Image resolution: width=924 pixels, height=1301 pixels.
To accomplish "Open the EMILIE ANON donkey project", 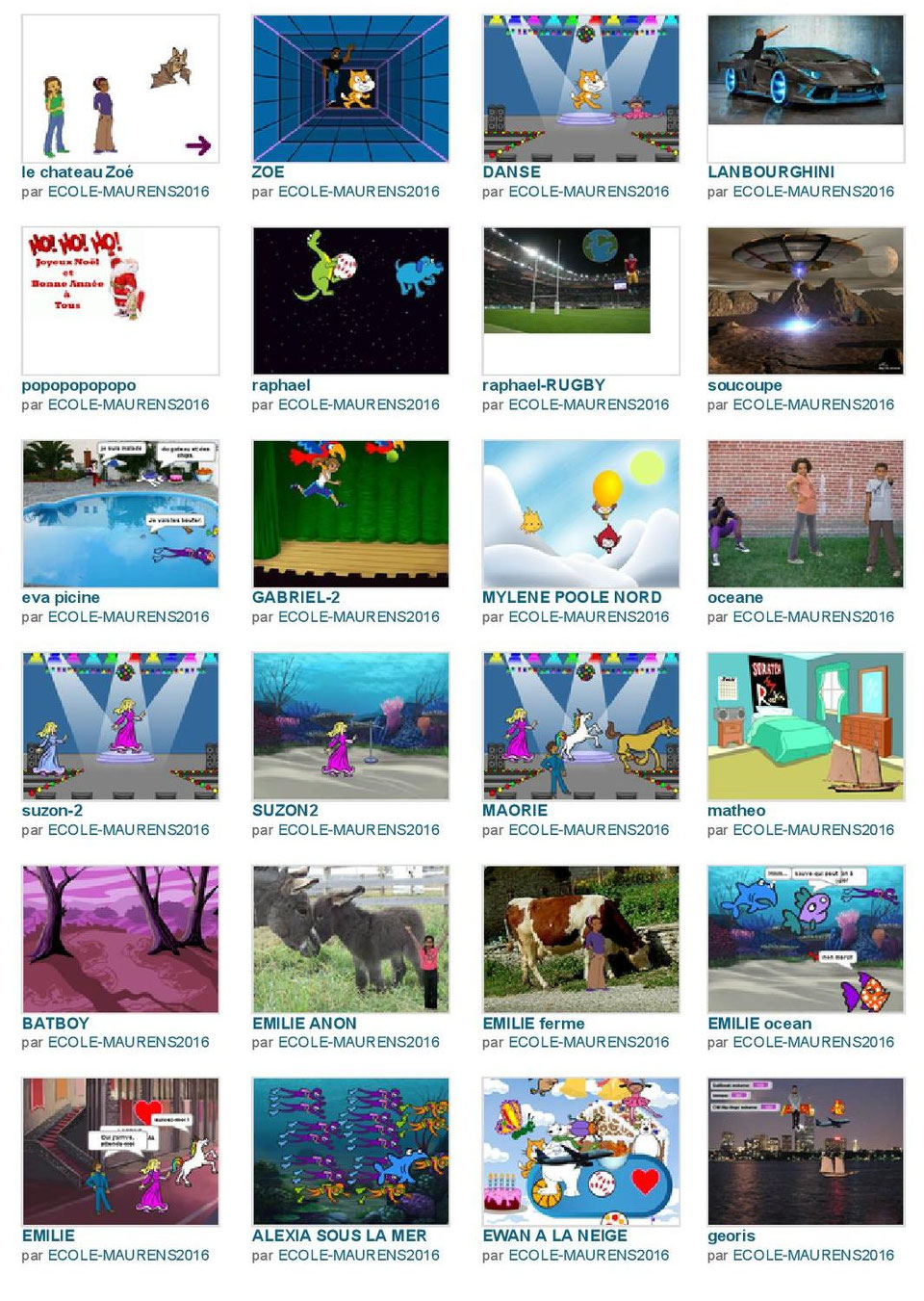I will [350, 939].
